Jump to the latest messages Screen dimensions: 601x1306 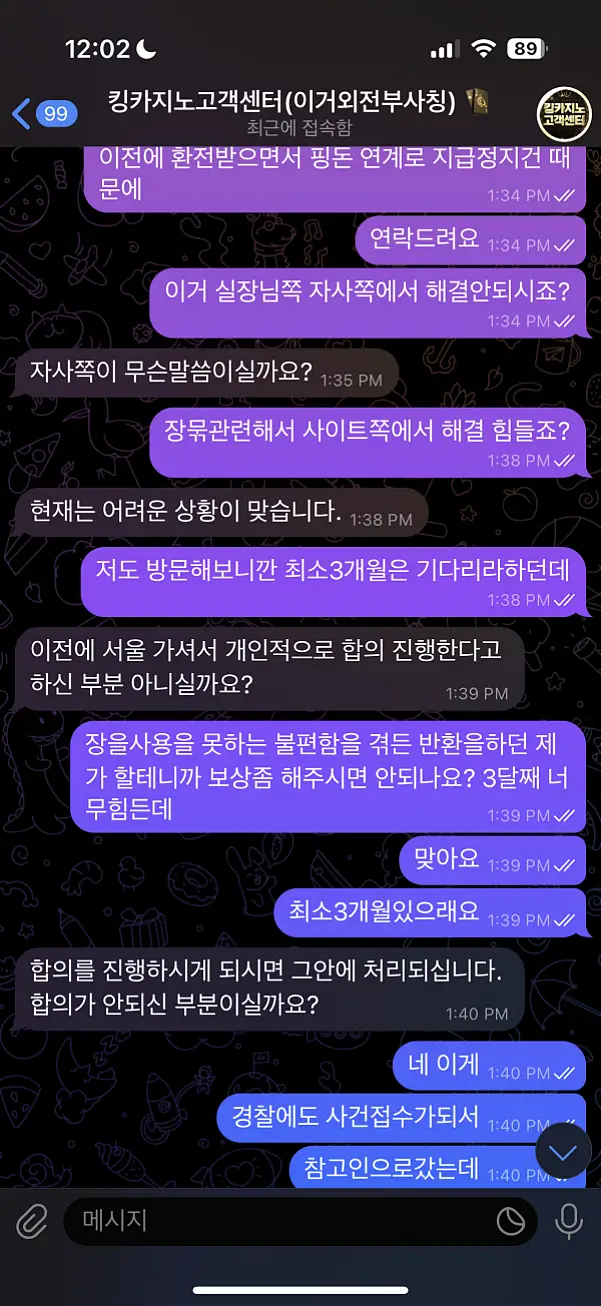563,1152
